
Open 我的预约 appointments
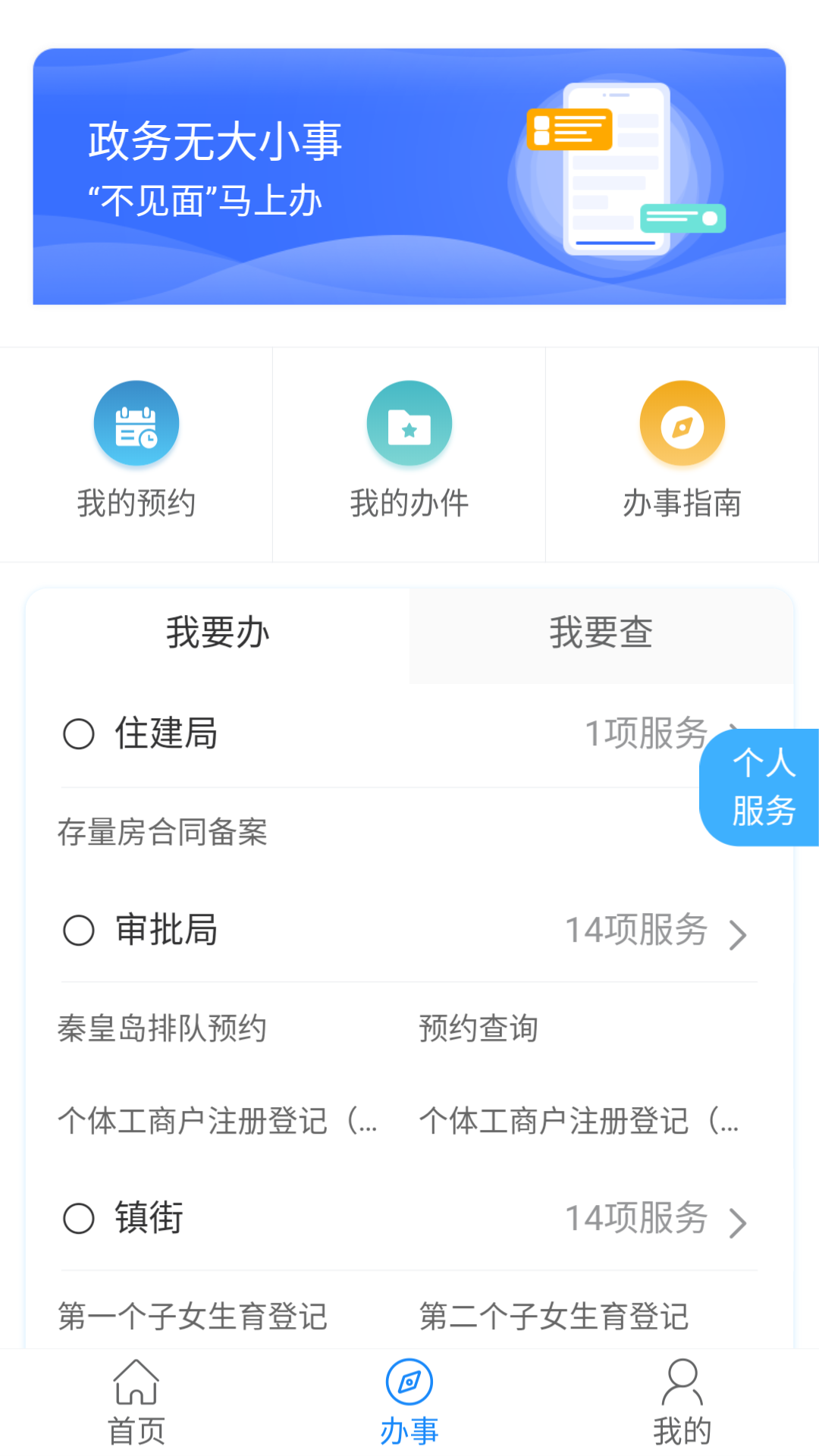point(136,453)
